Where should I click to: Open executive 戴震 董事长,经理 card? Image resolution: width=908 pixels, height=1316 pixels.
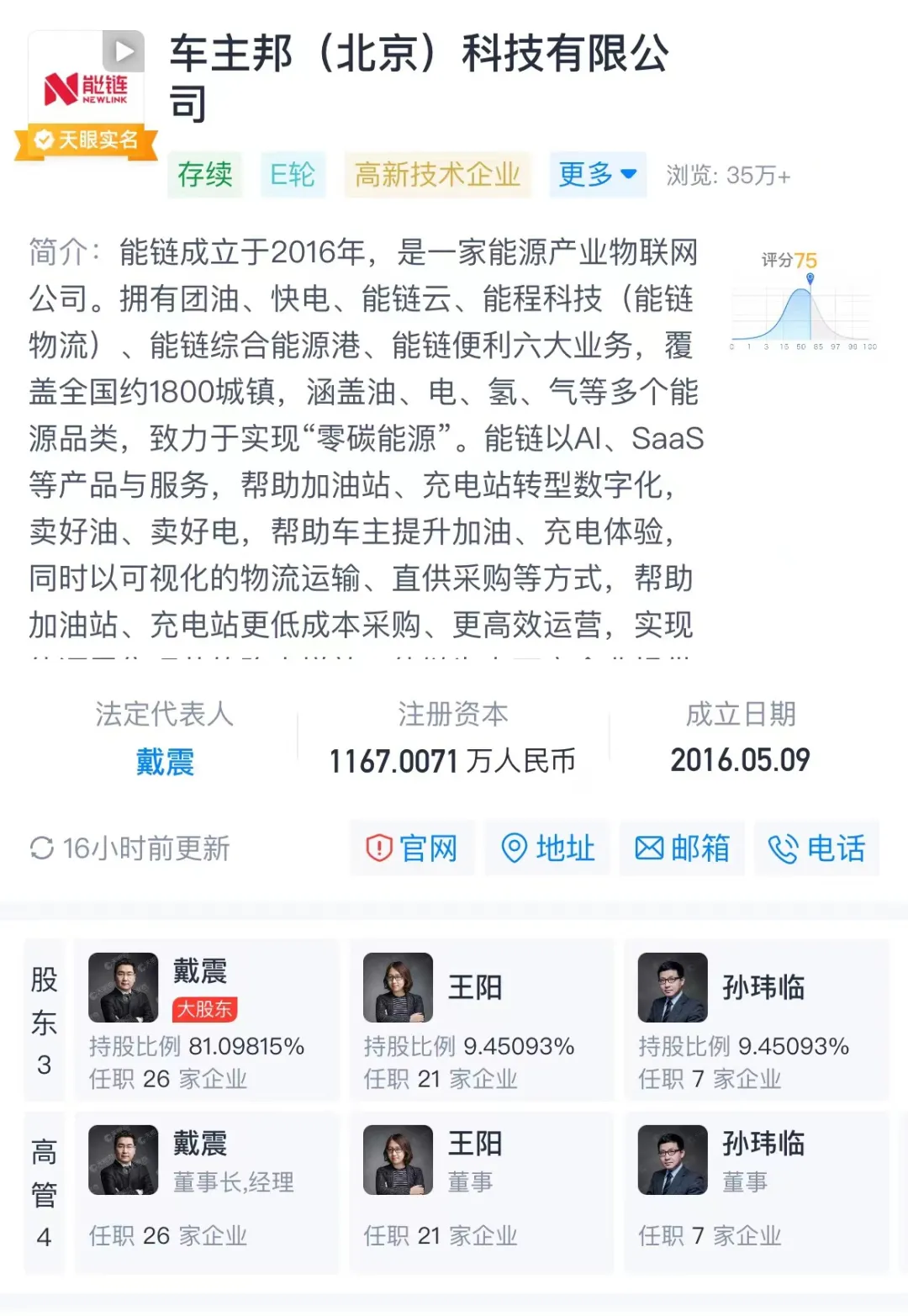(x=206, y=1192)
